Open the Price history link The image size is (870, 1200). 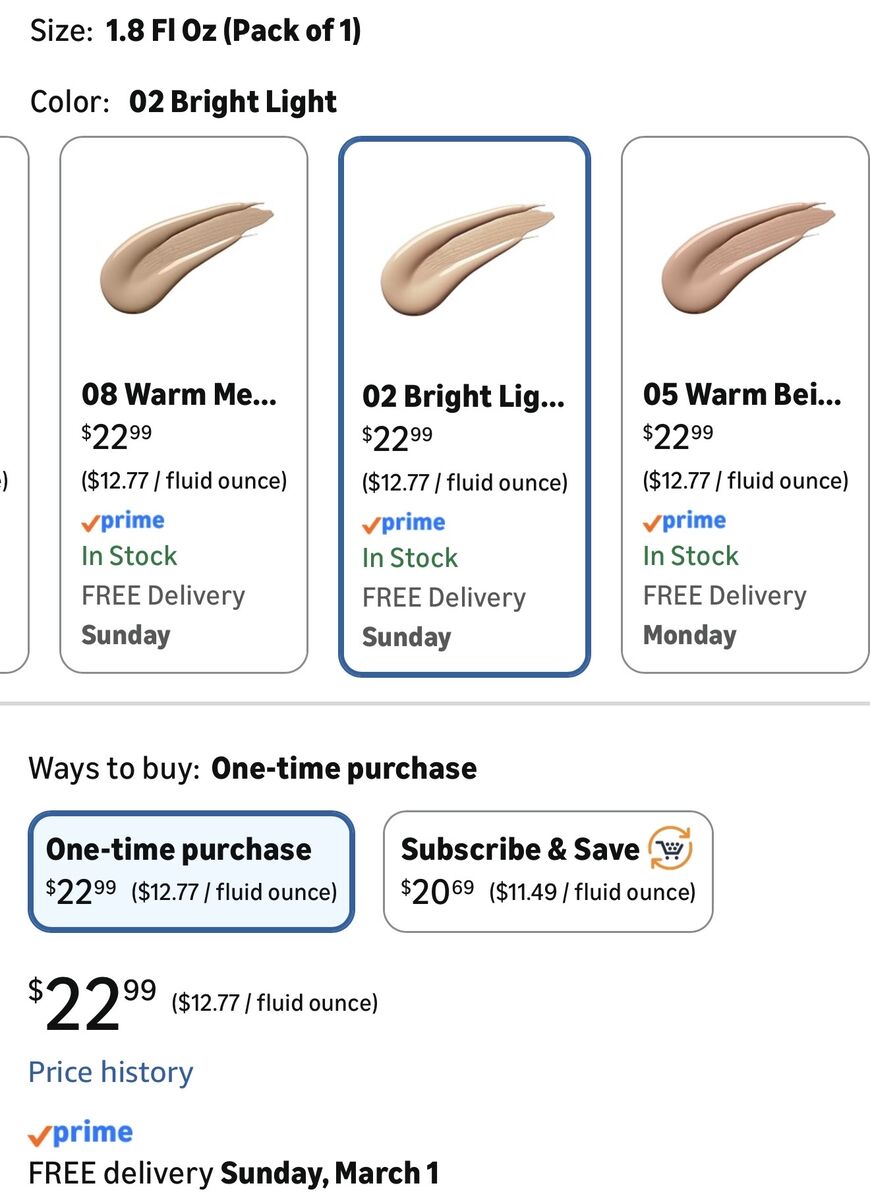110,1072
